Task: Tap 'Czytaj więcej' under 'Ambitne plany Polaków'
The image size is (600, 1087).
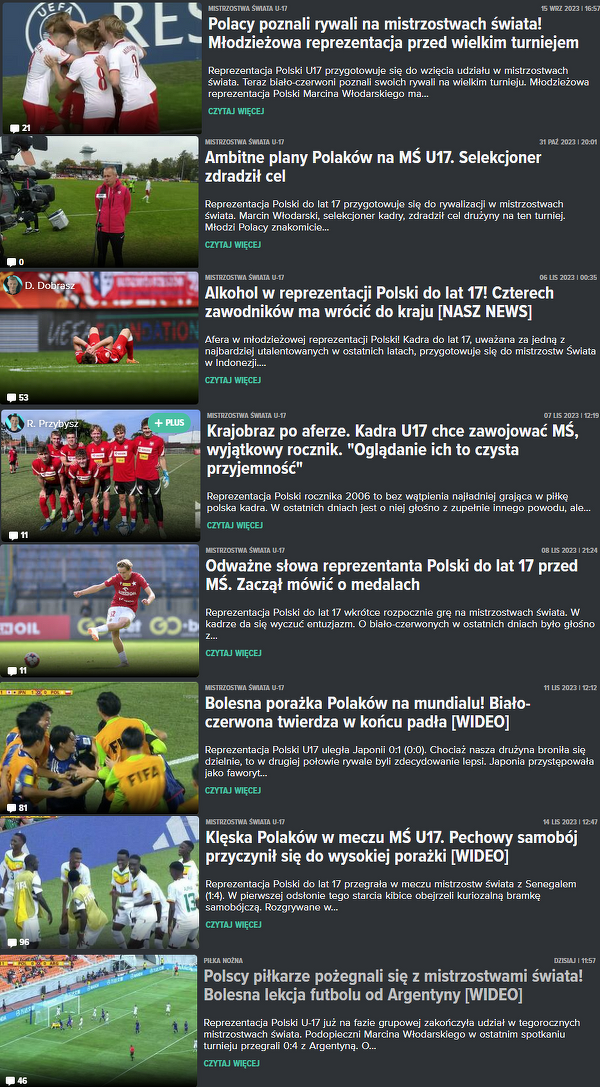Action: [233, 244]
